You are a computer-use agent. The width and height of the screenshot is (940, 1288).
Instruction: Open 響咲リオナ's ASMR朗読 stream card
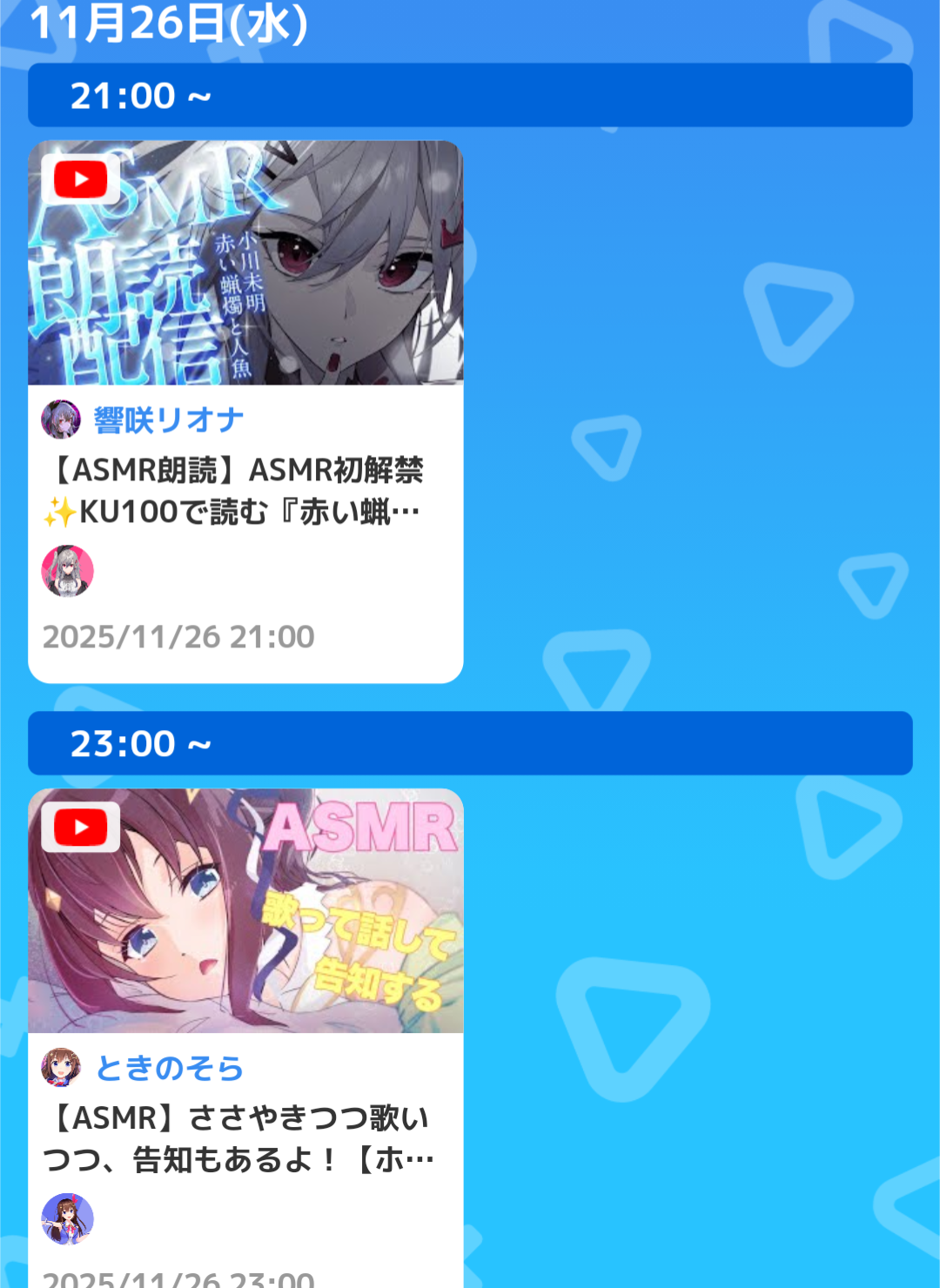pyautogui.click(x=245, y=263)
